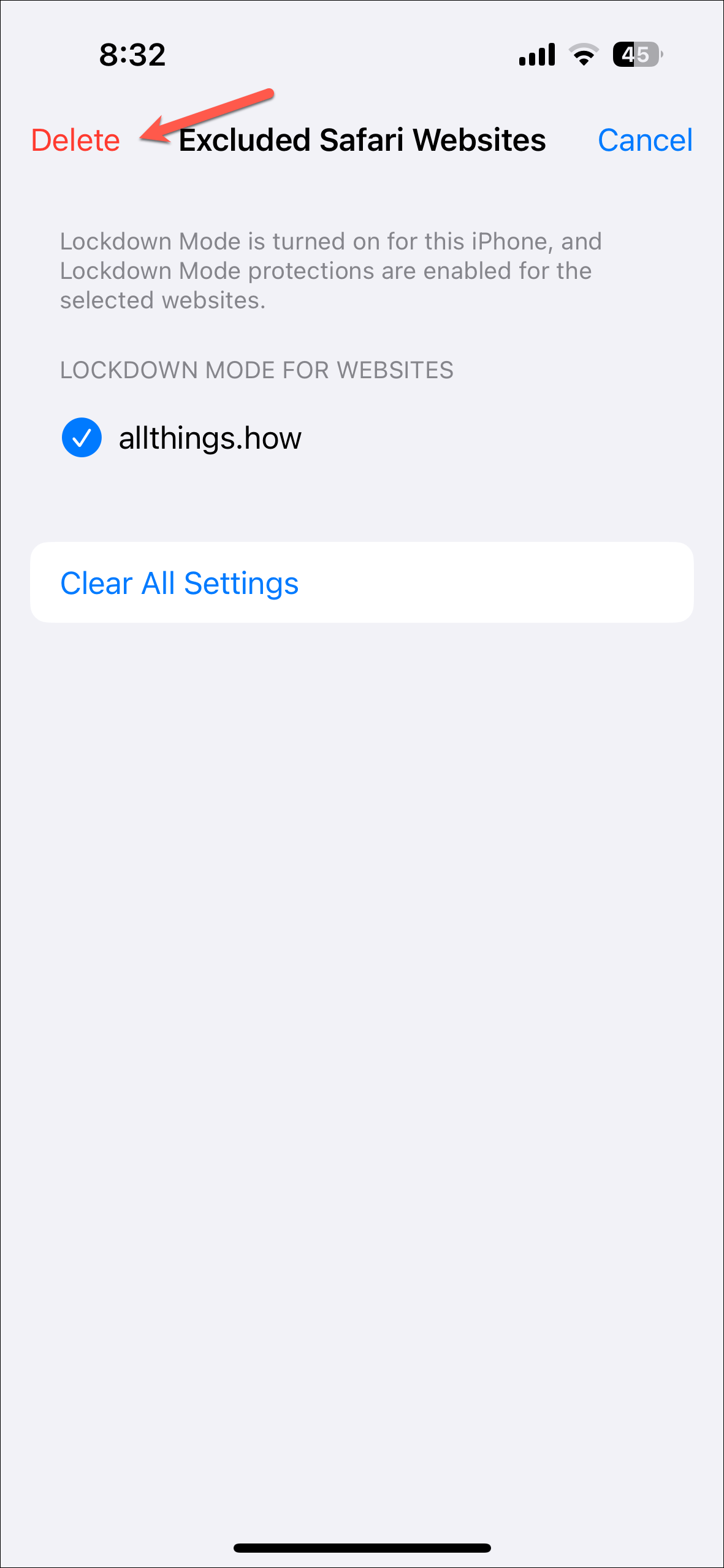Image resolution: width=724 pixels, height=1568 pixels.
Task: Cancel out of Excluded Safari Websites
Action: pyautogui.click(x=645, y=140)
